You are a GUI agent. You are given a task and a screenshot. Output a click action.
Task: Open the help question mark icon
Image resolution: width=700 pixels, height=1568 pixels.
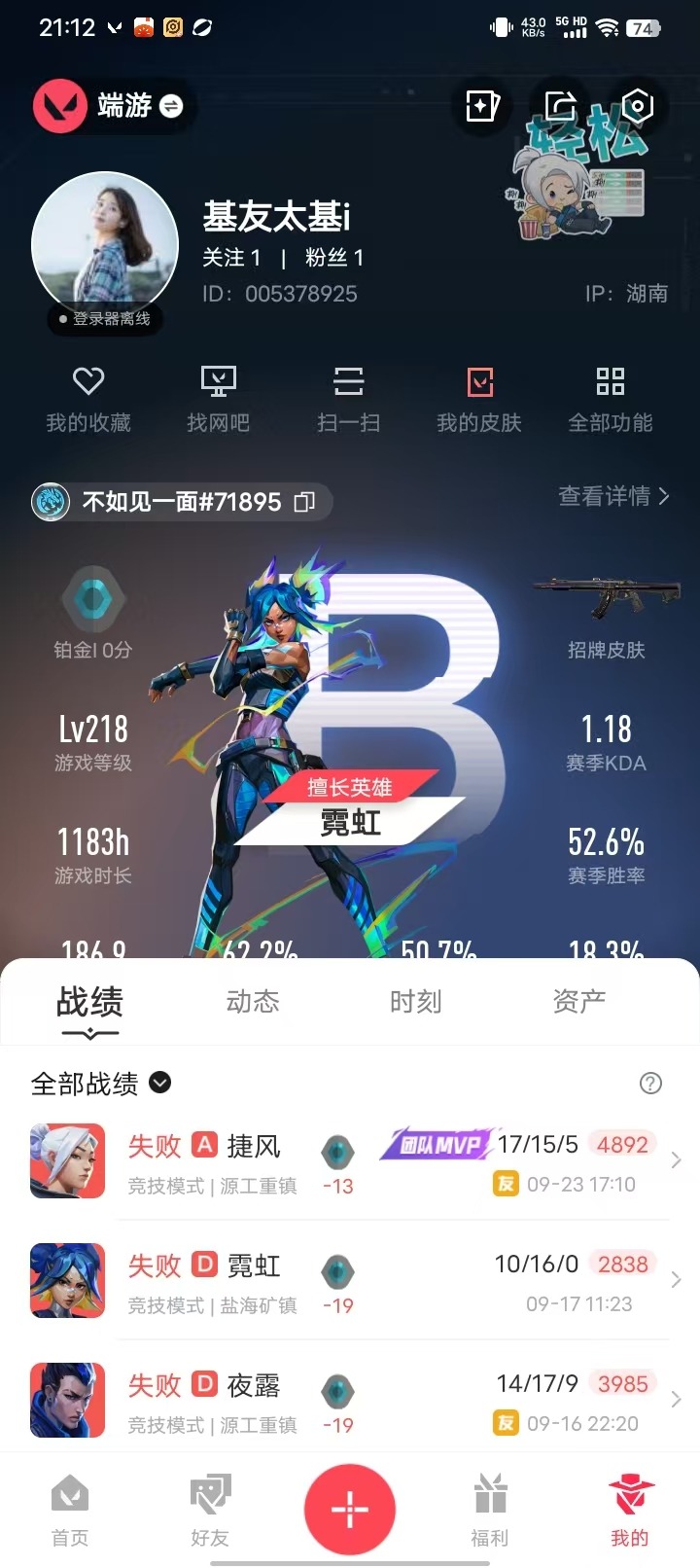650,1084
